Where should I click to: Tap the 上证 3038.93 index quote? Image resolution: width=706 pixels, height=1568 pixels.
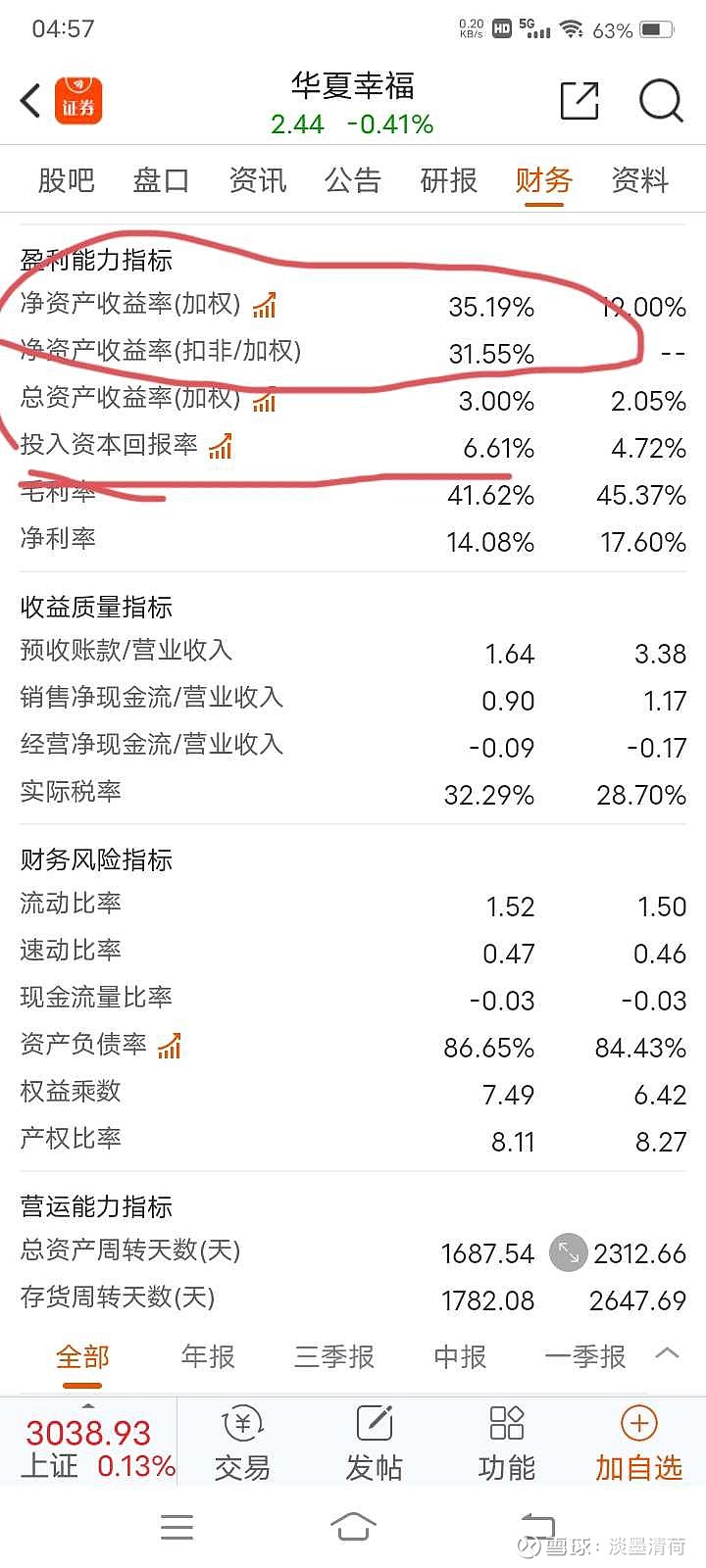click(x=91, y=1441)
